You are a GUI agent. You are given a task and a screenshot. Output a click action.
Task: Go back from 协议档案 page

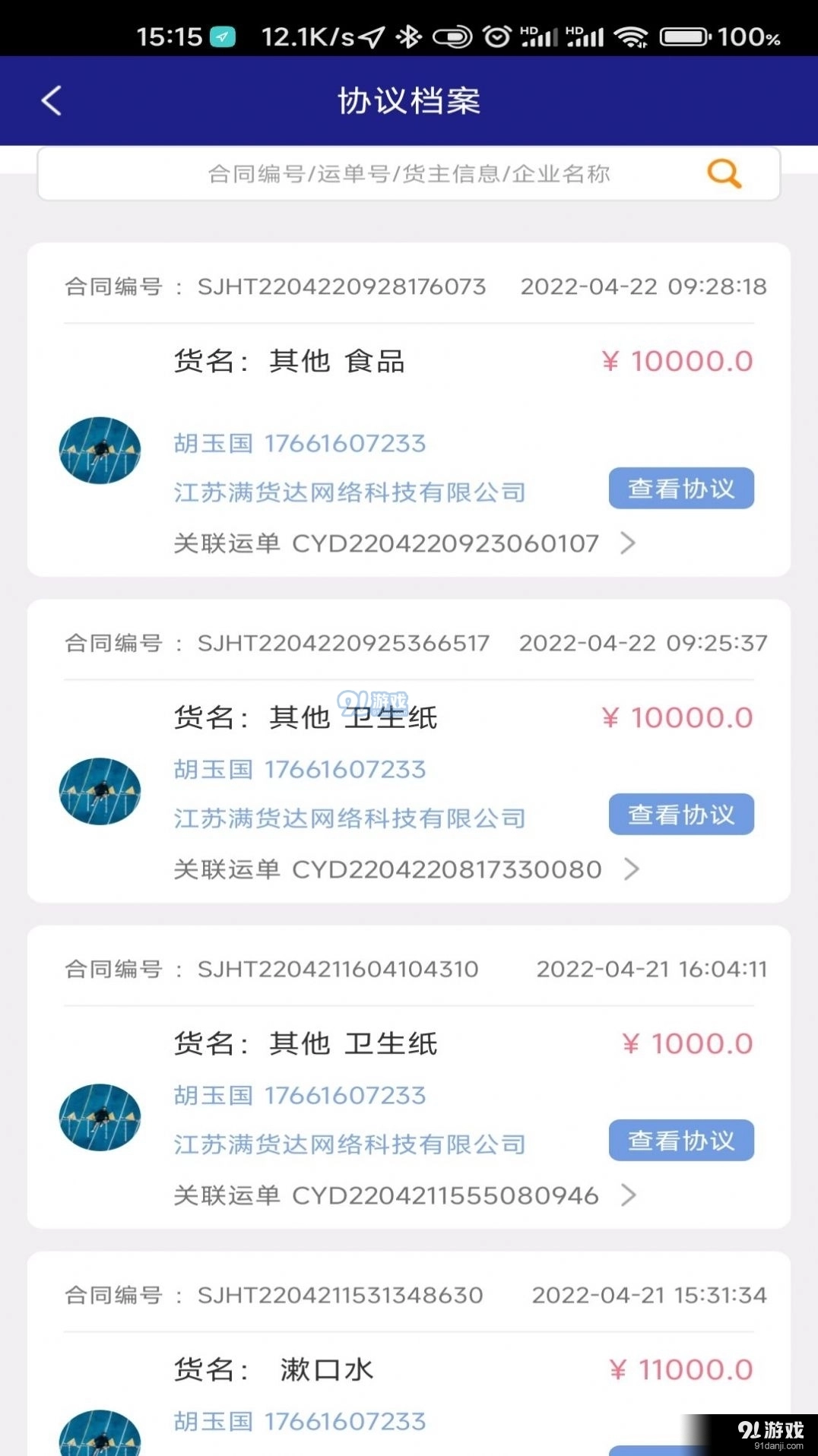[x=52, y=100]
